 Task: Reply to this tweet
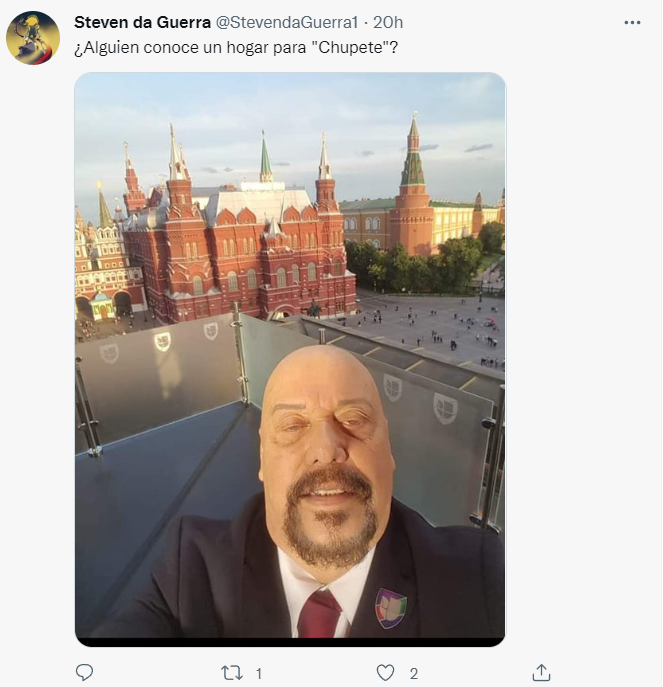click(85, 673)
